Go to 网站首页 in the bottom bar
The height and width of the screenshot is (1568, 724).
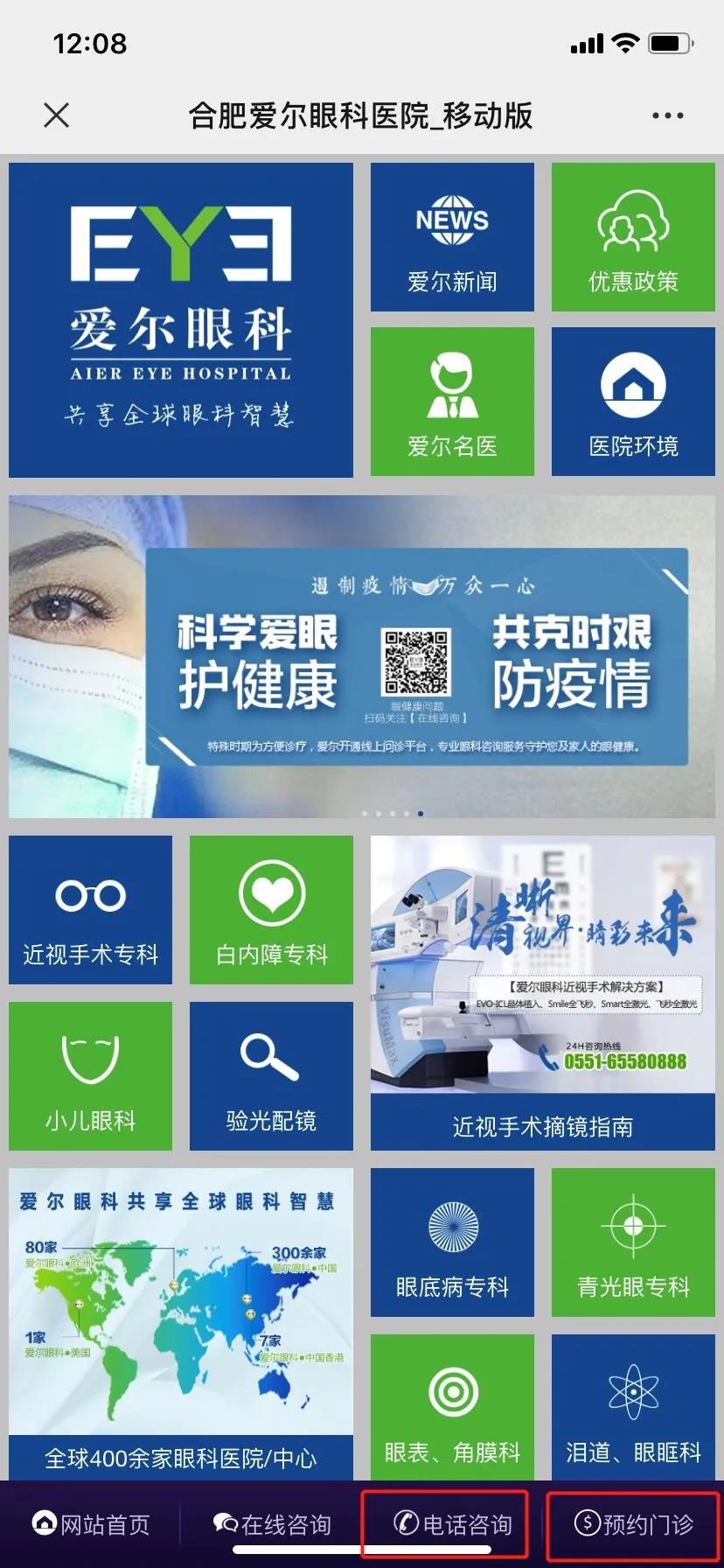coord(91,1524)
